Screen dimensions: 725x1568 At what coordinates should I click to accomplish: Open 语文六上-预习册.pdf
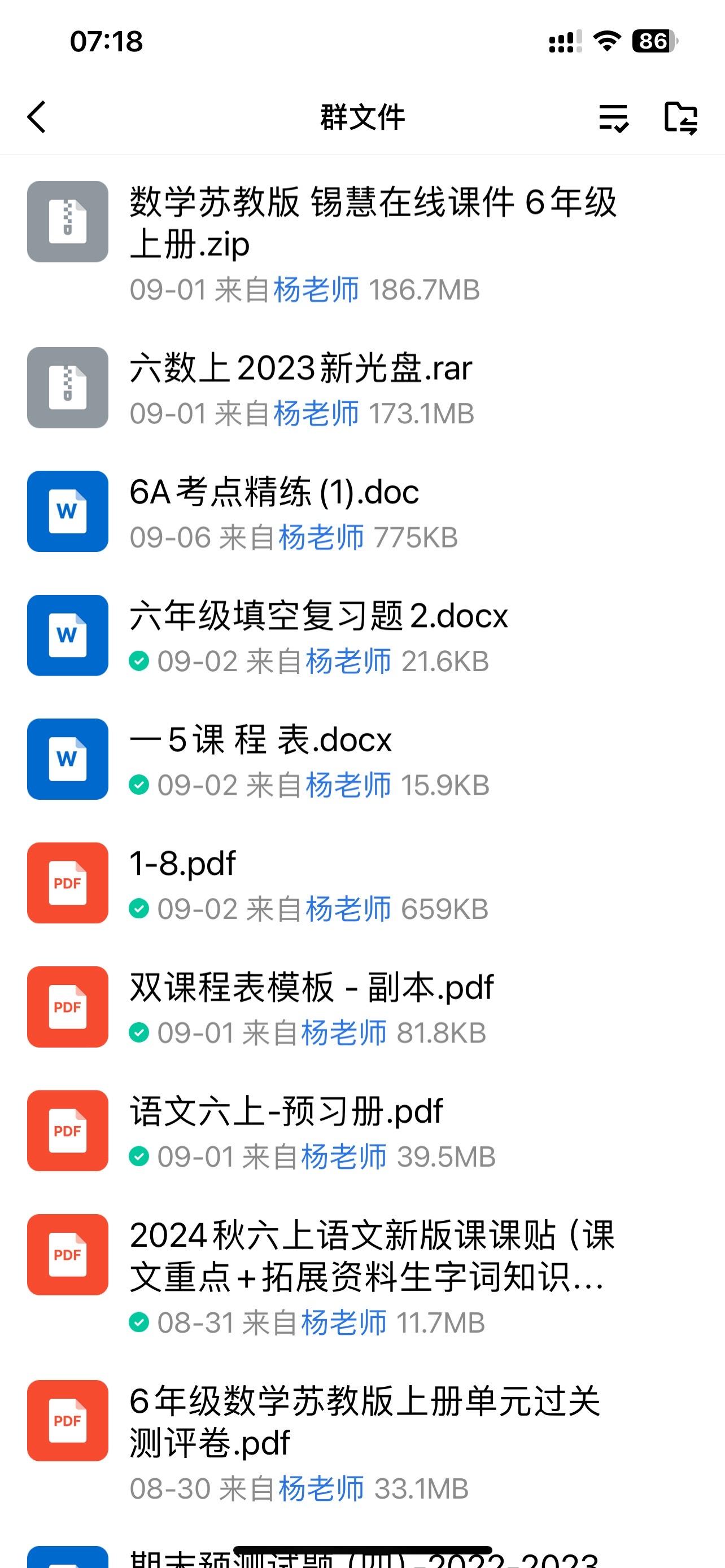pos(362,1131)
